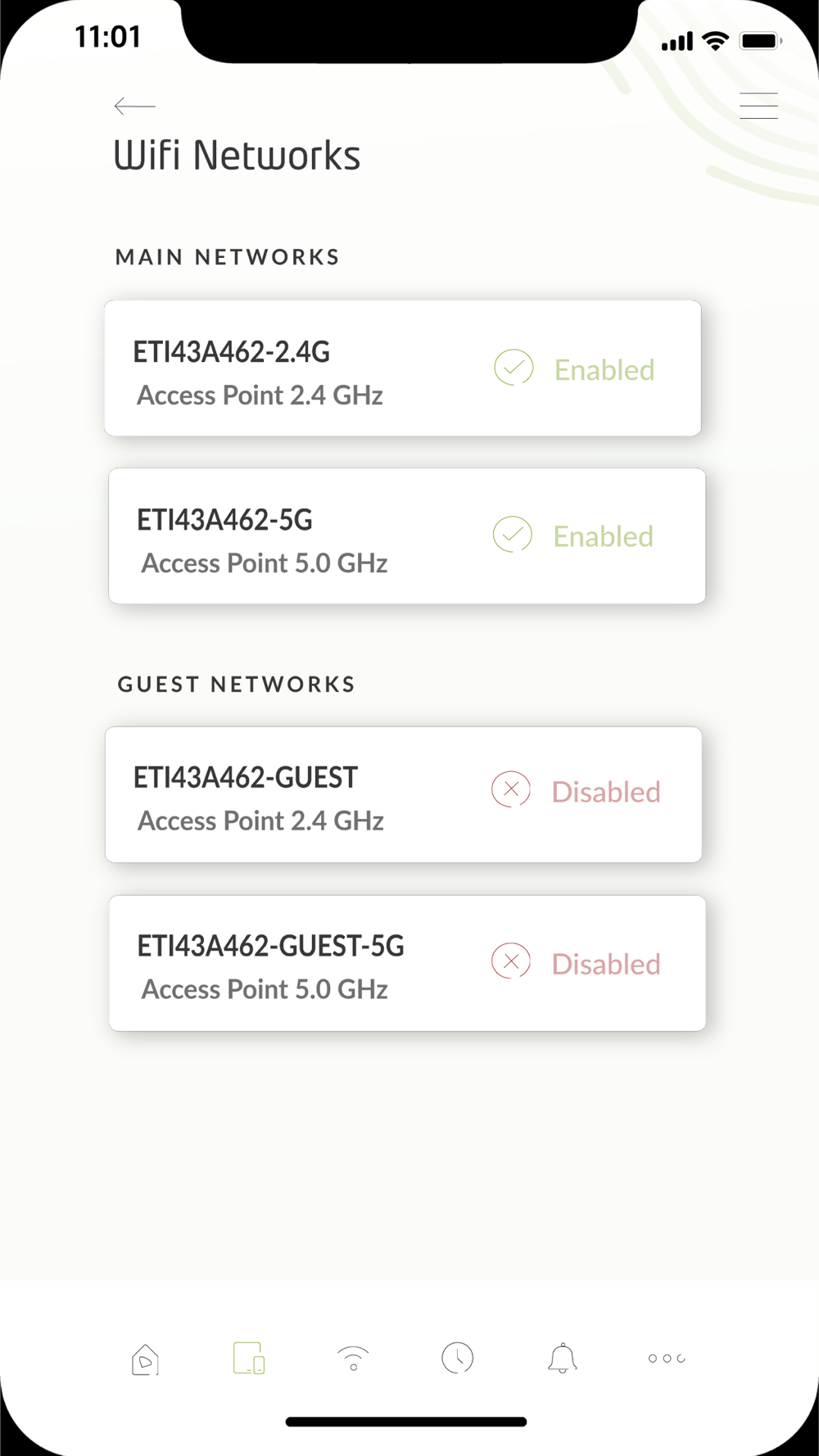Open the ETI43A462-GUEST-5G network card
This screenshot has width=819, height=1456.
click(x=407, y=963)
